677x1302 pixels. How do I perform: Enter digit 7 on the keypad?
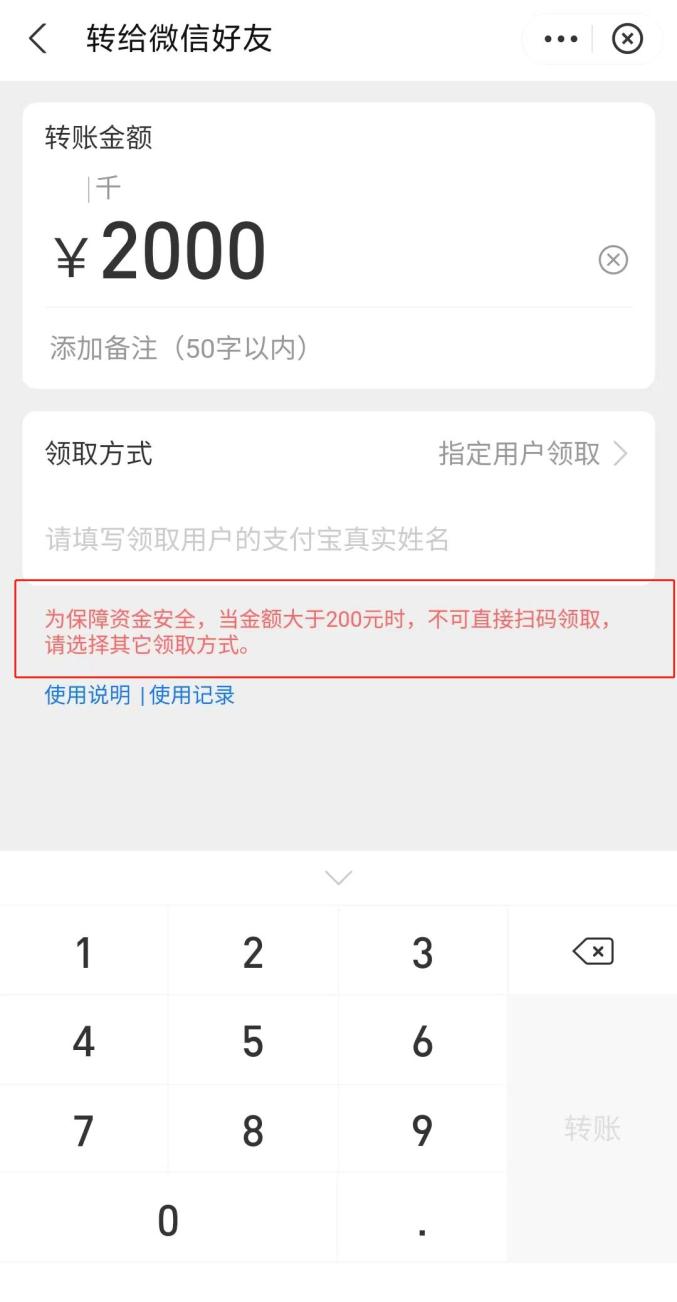click(x=84, y=1130)
